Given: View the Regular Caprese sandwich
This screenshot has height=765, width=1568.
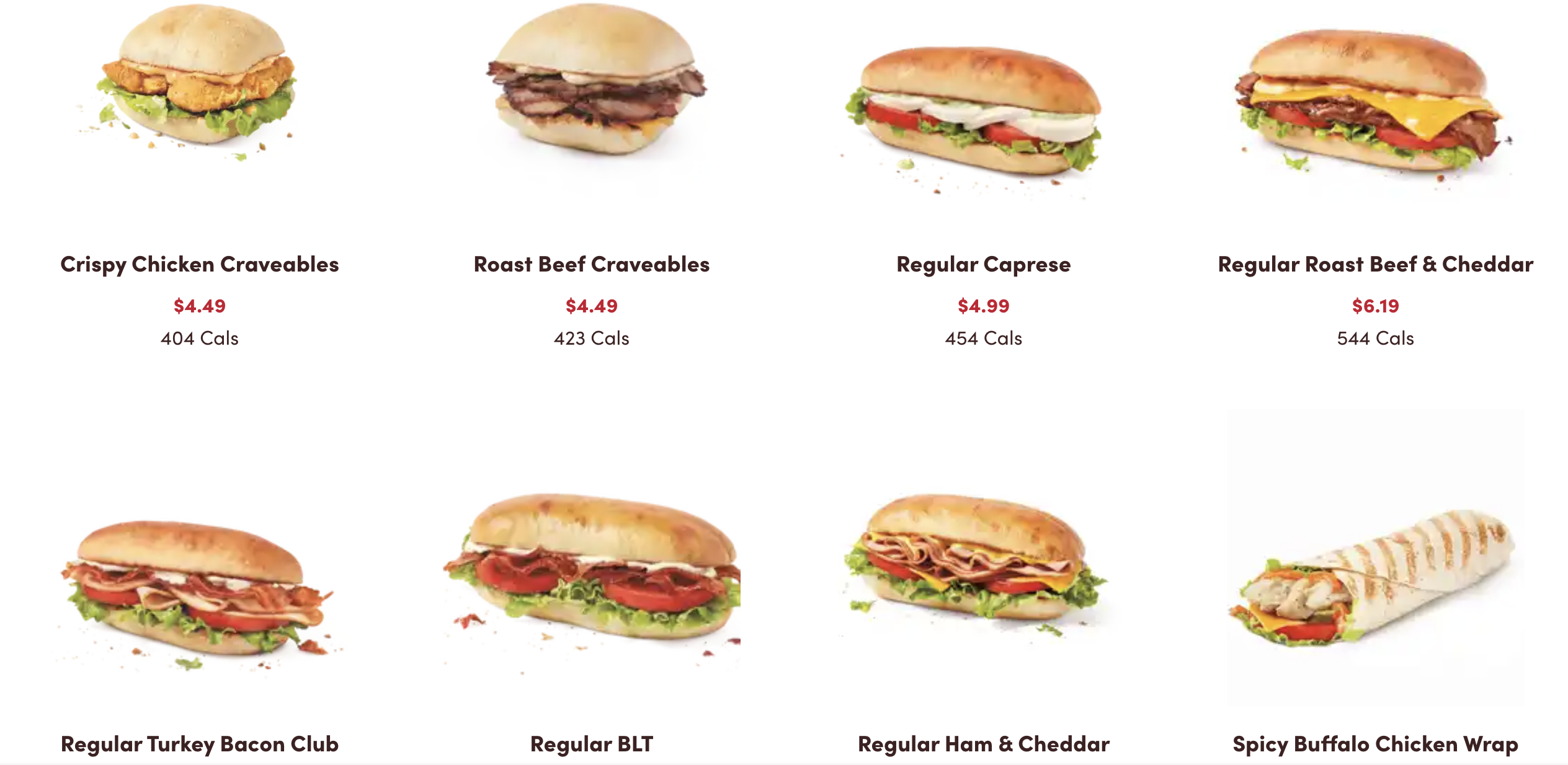Looking at the screenshot, I should pyautogui.click(x=983, y=264).
